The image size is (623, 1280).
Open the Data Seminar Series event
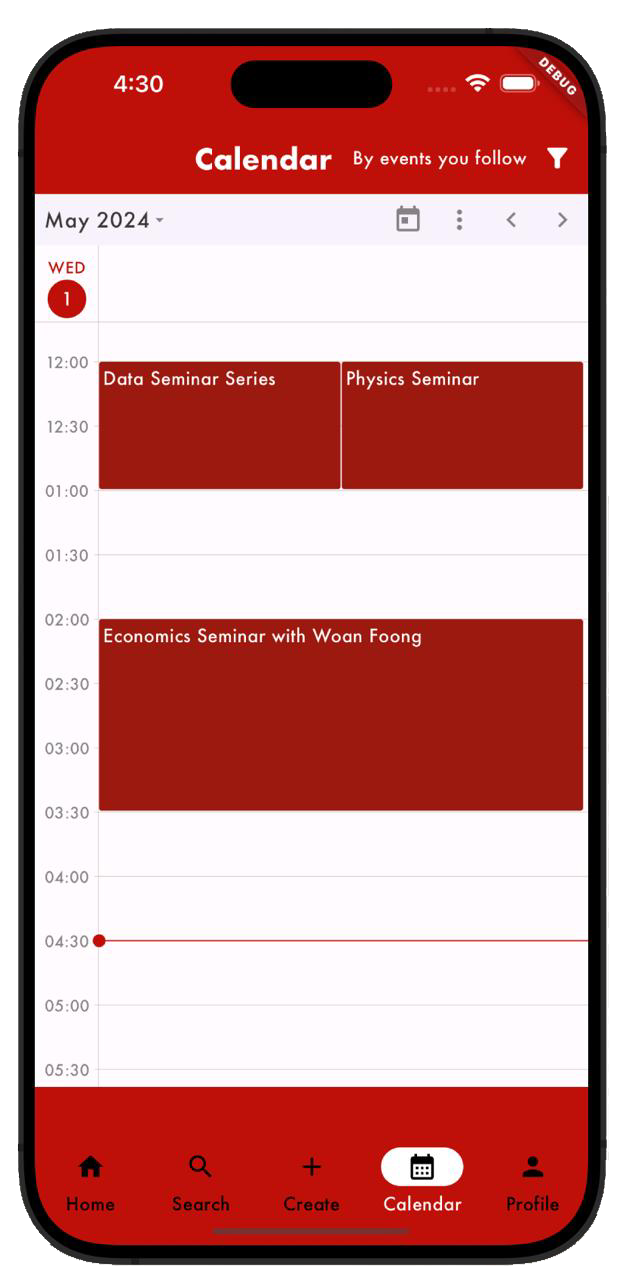219,425
